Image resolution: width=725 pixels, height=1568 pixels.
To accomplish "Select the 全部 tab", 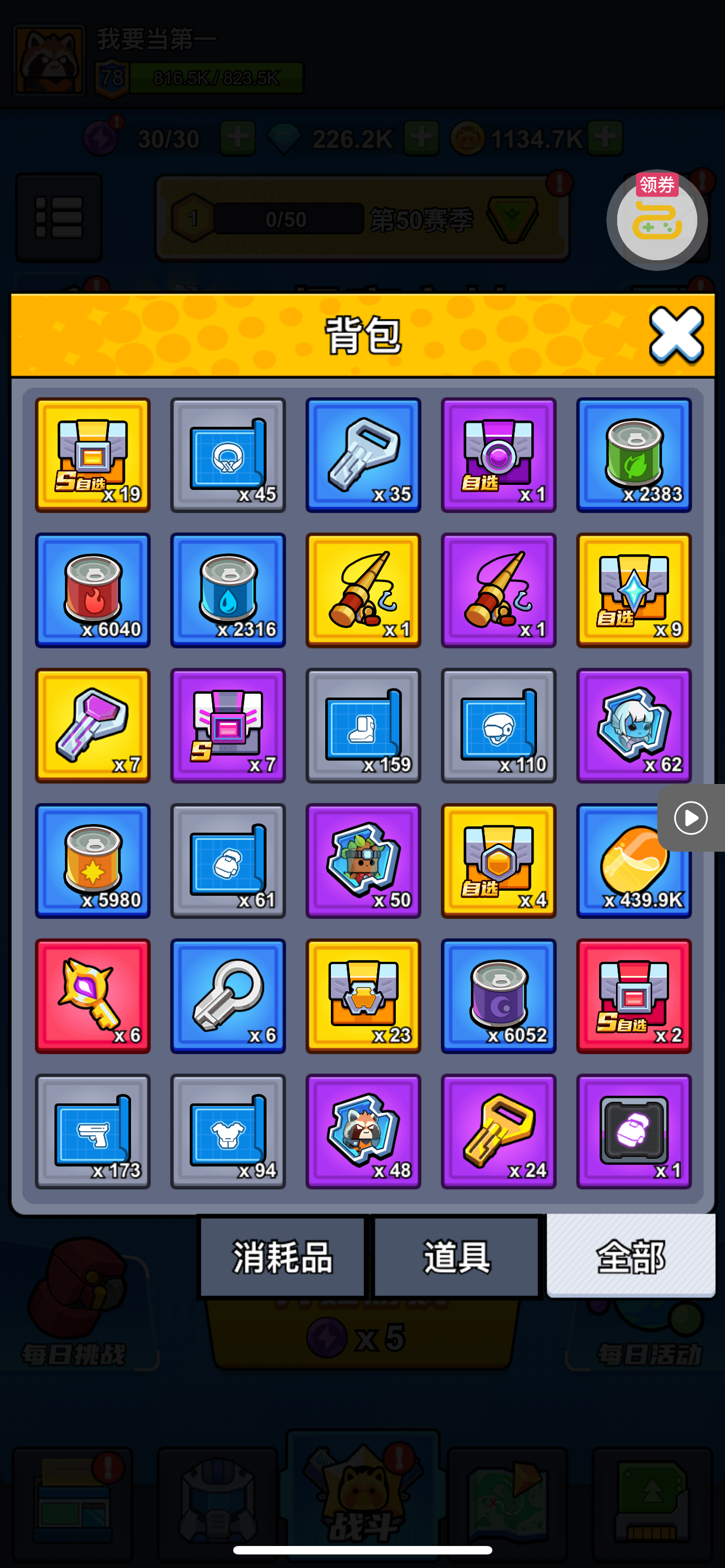I will 631,1256.
